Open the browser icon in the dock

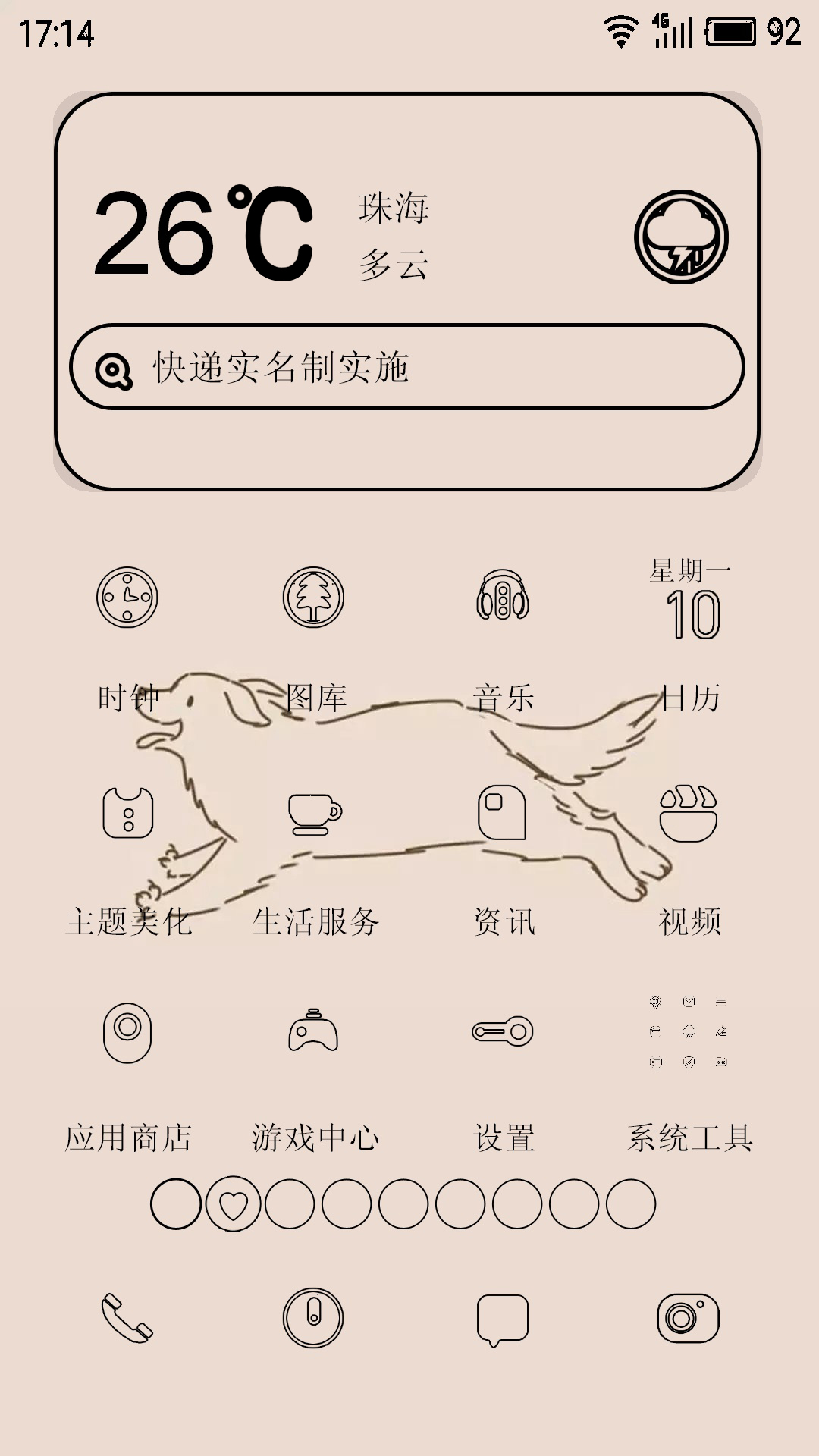pyautogui.click(x=313, y=1318)
